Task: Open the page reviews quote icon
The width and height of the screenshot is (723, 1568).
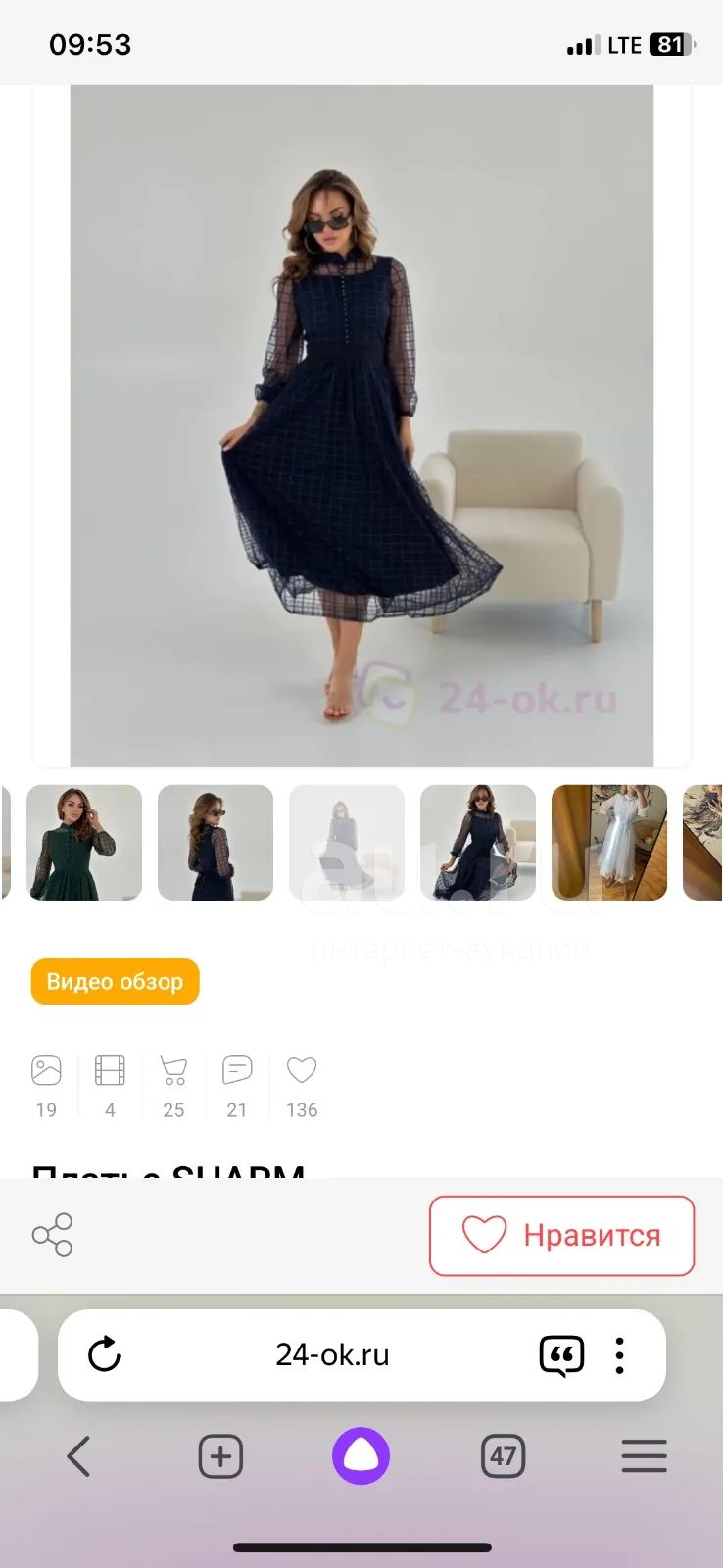Action: [561, 1356]
